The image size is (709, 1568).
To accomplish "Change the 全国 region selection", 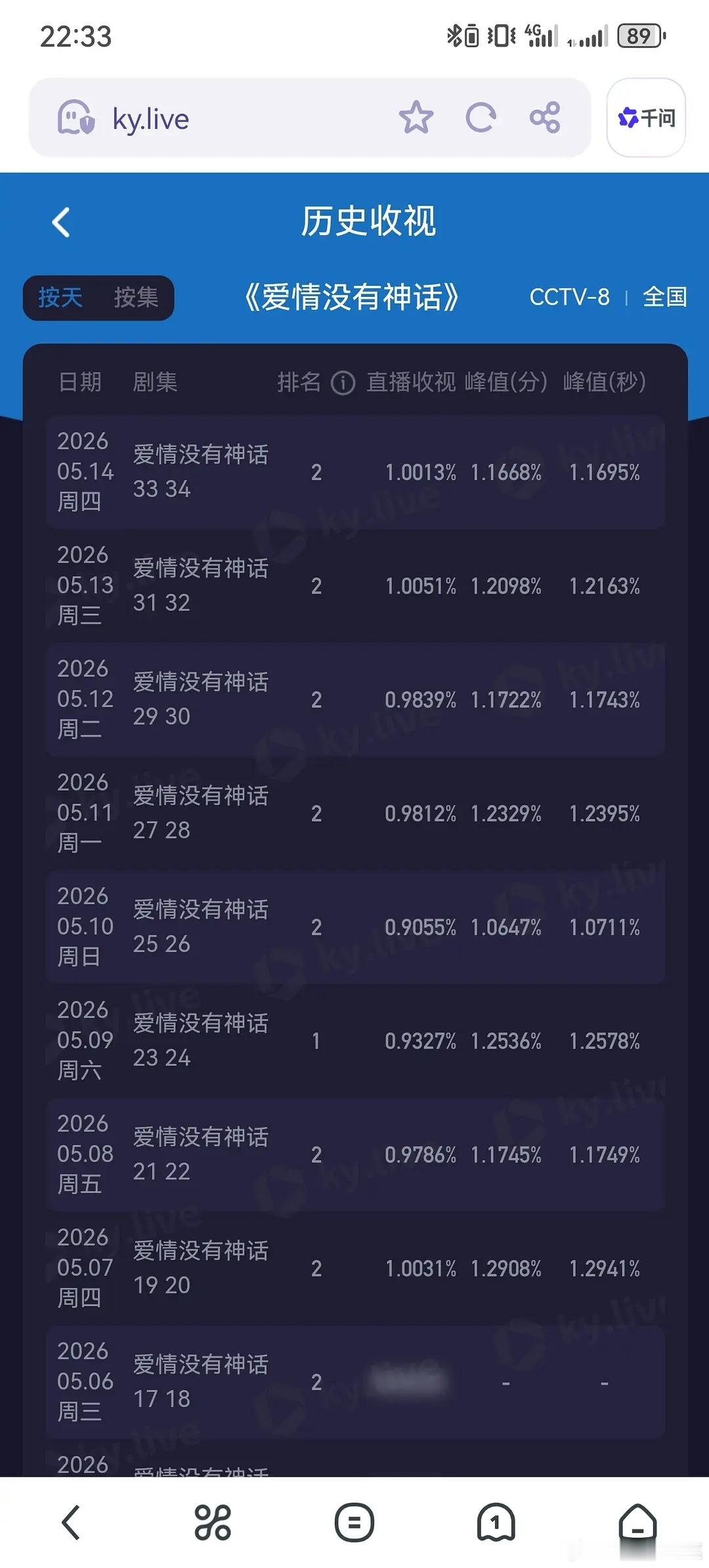I will [664, 297].
